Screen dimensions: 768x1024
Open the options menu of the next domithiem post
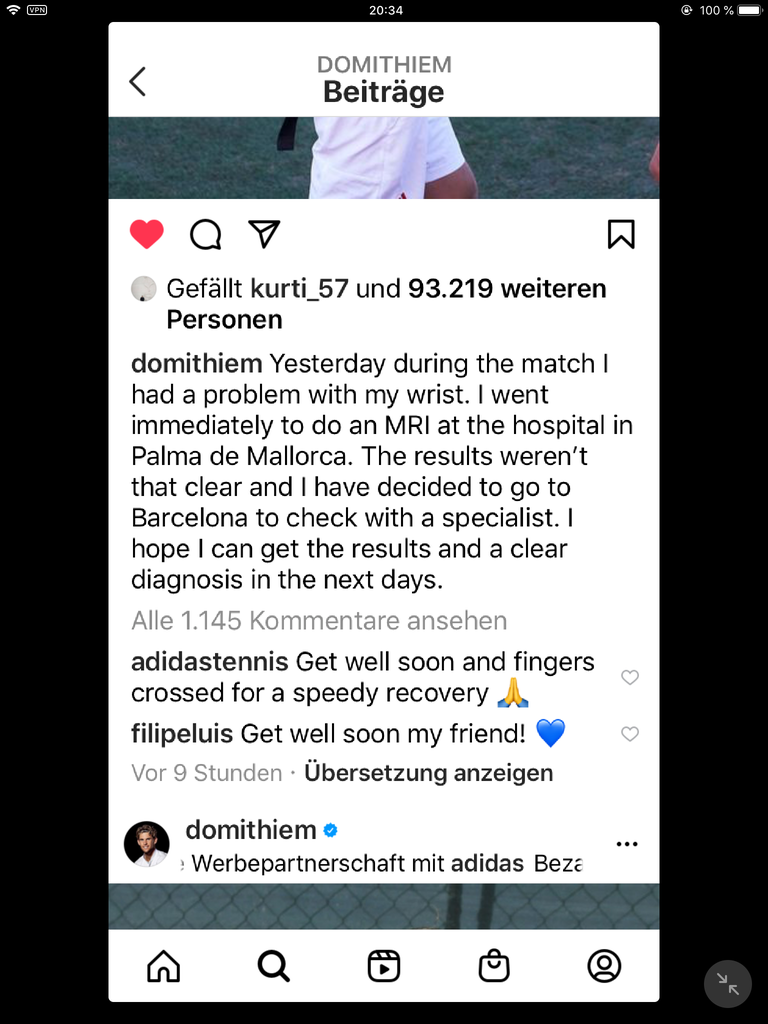(627, 844)
